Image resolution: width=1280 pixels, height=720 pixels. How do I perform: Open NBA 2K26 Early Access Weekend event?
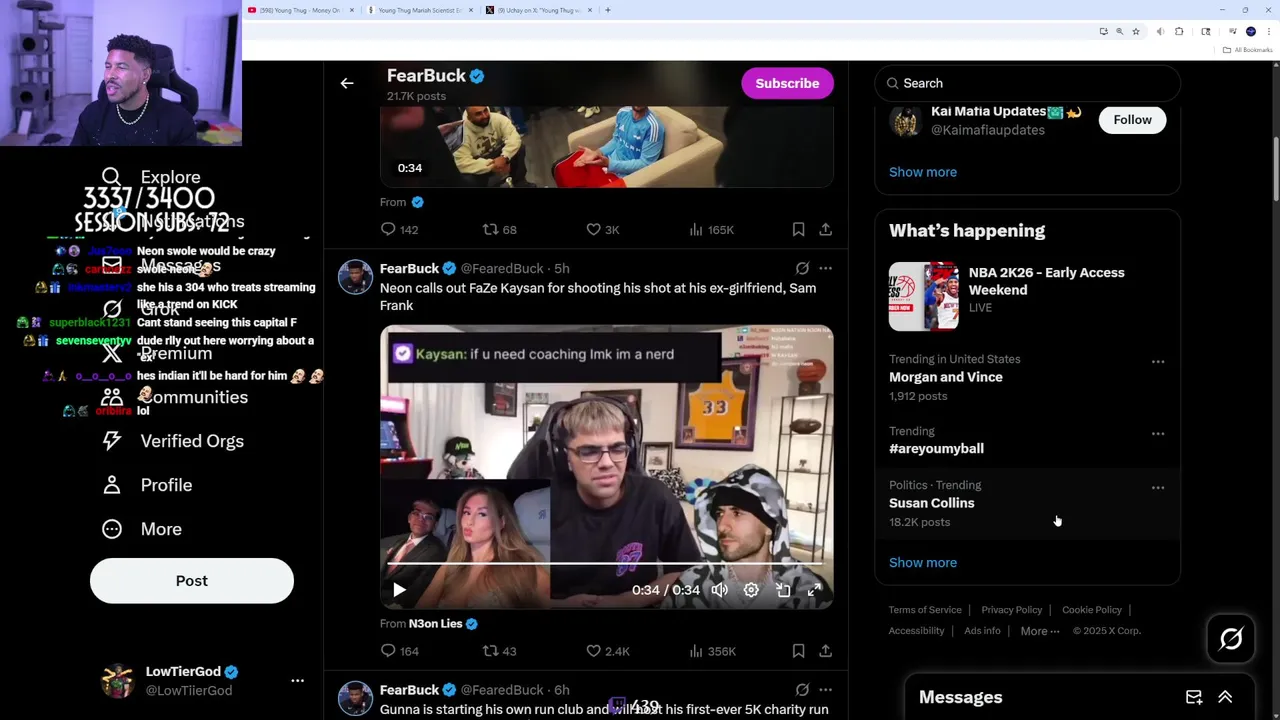(x=1045, y=281)
